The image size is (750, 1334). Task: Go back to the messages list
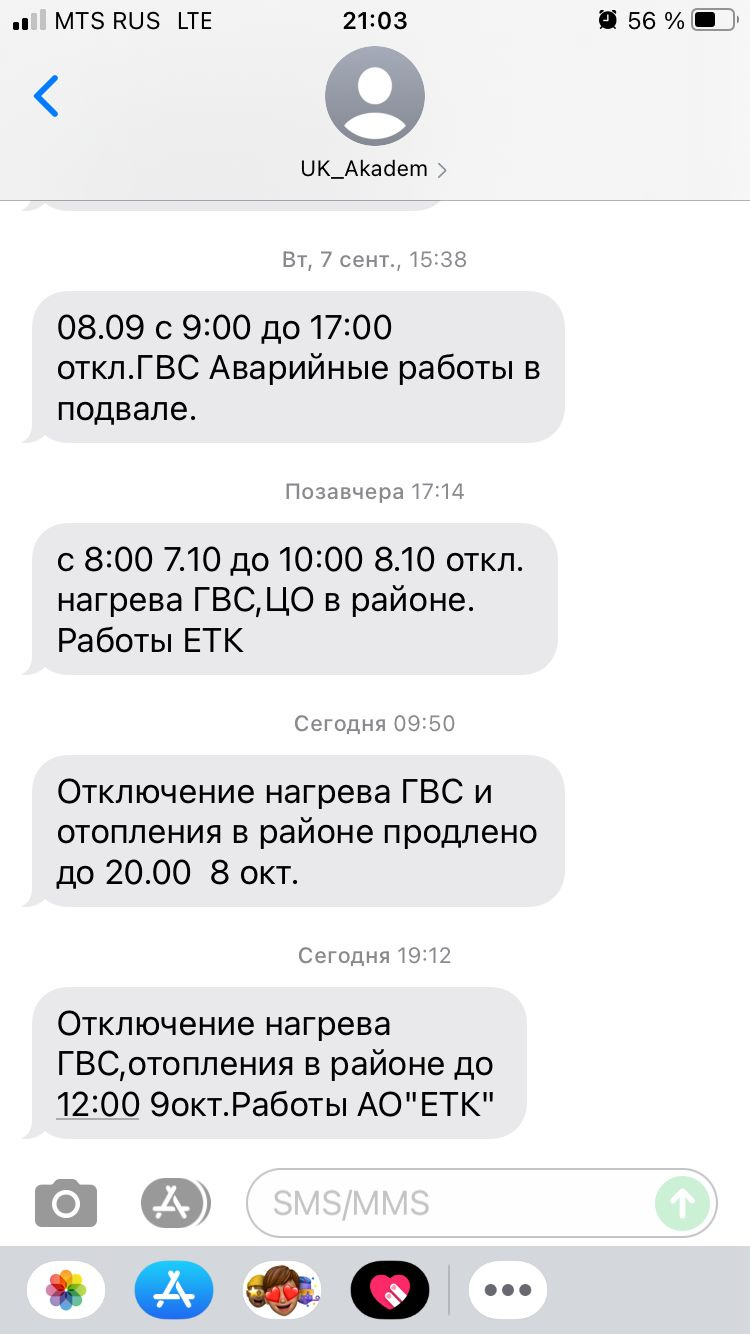(46, 96)
